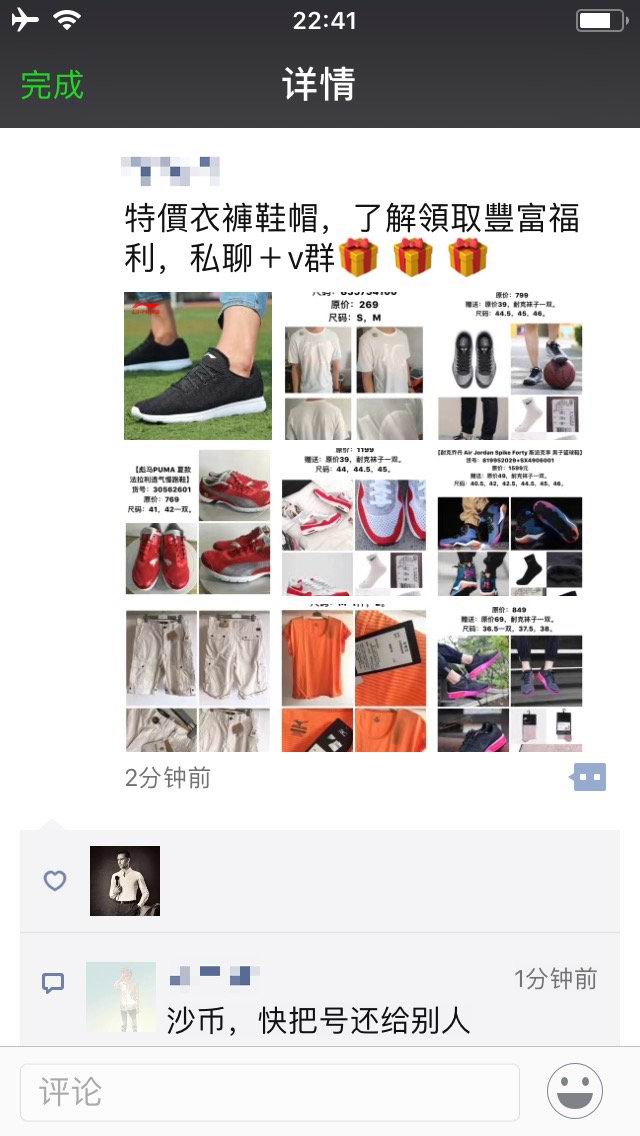View the pink-soled sneakers photo
This screenshot has height=1136, width=640.
tap(509, 680)
